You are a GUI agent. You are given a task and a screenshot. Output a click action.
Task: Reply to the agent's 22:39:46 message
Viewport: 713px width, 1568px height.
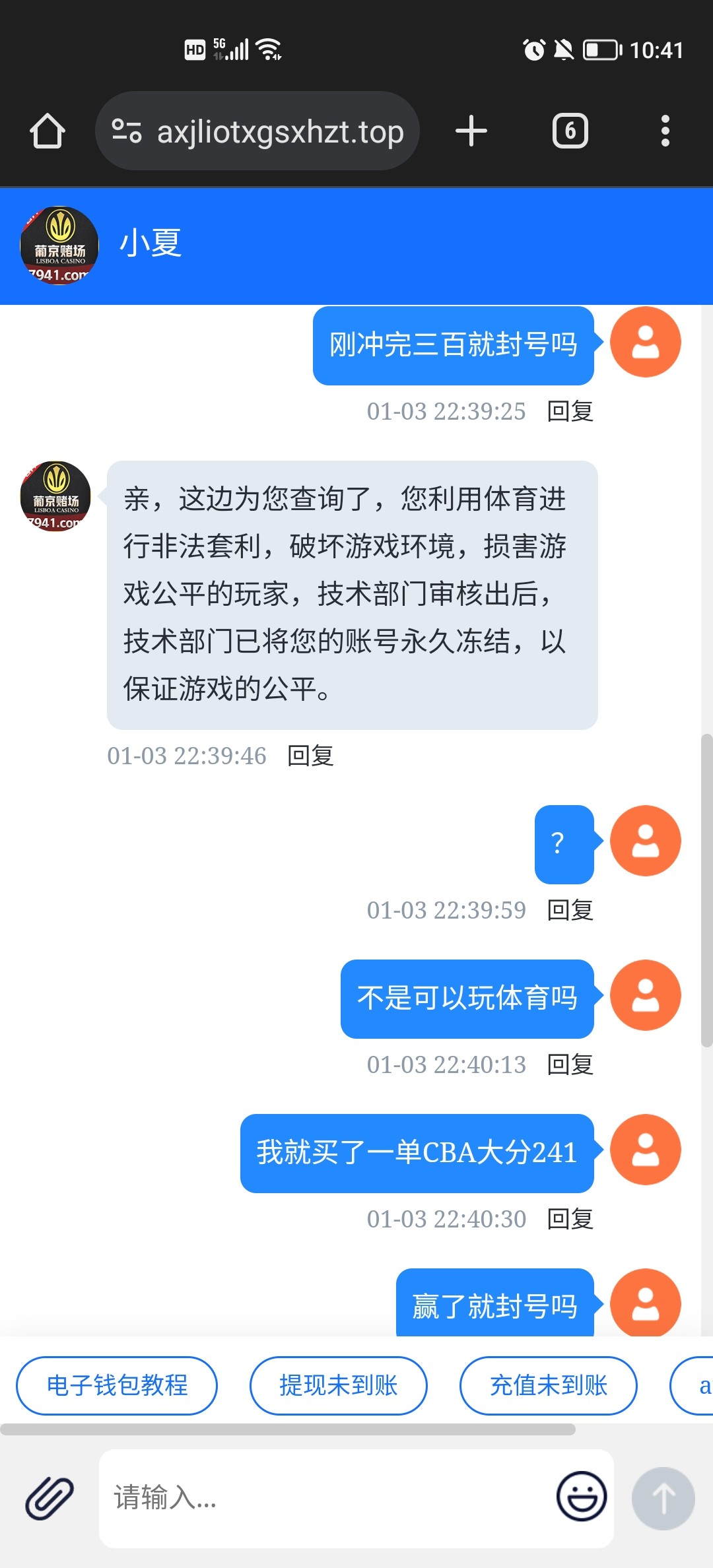click(310, 756)
